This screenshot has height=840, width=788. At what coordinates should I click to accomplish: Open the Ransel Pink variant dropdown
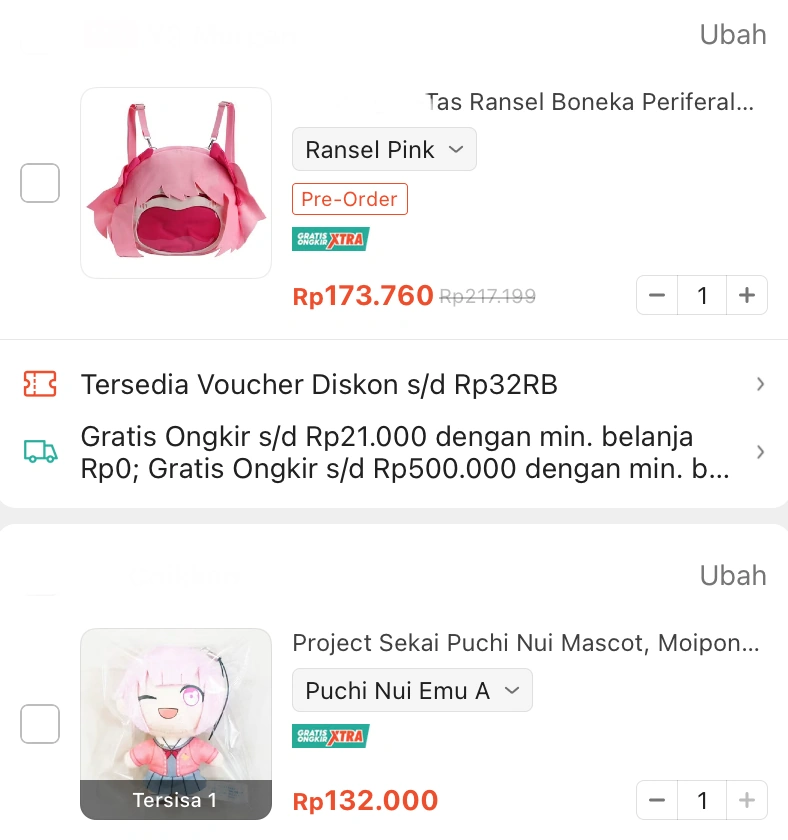click(x=384, y=149)
